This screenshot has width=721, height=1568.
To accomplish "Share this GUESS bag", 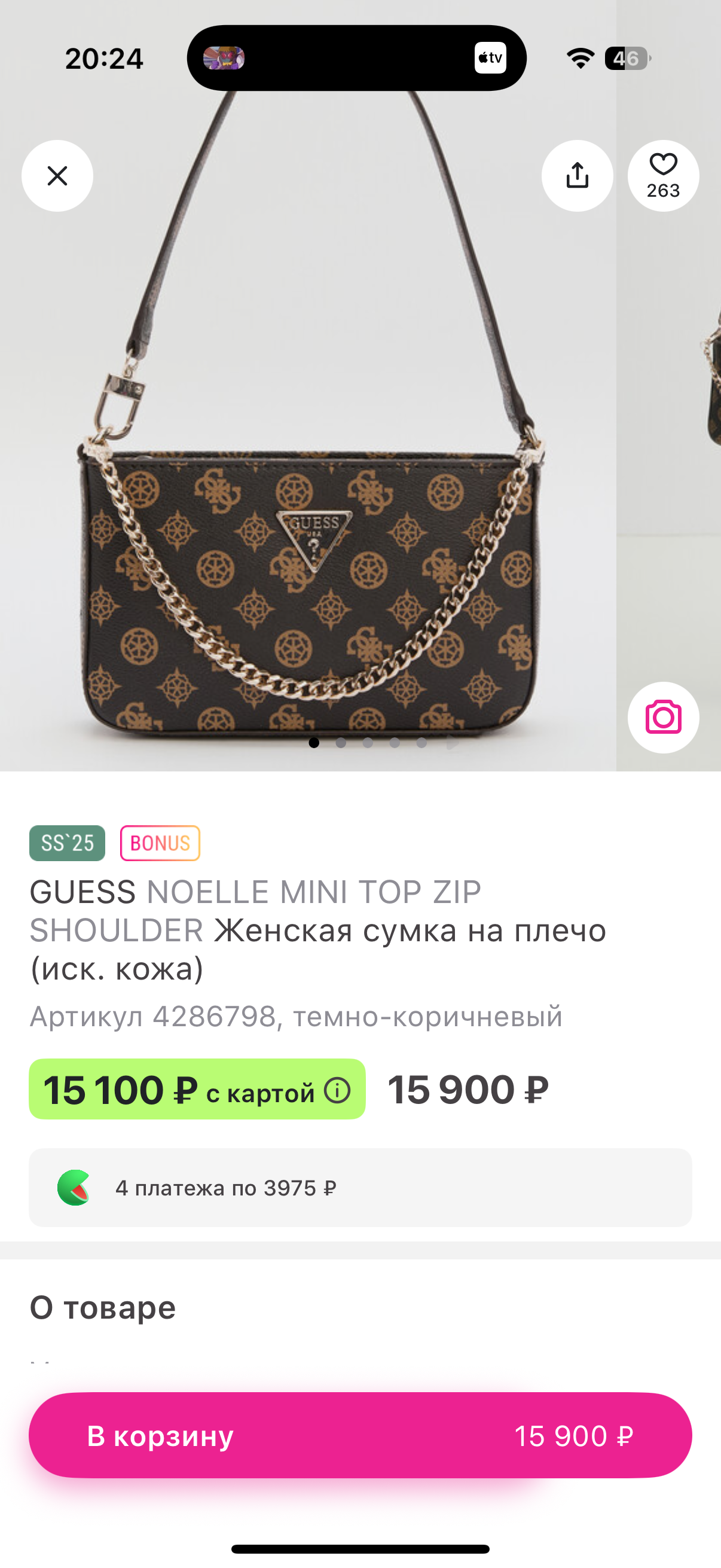I will coord(577,176).
